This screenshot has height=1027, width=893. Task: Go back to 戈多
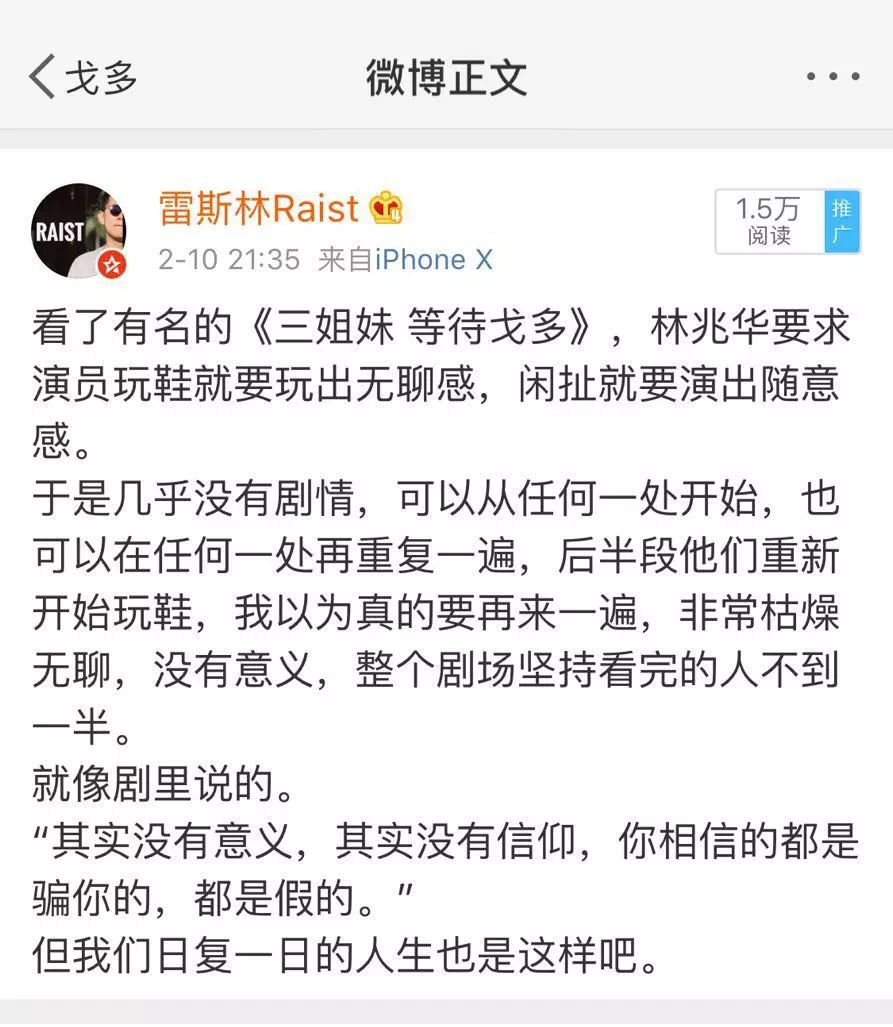pos(82,77)
